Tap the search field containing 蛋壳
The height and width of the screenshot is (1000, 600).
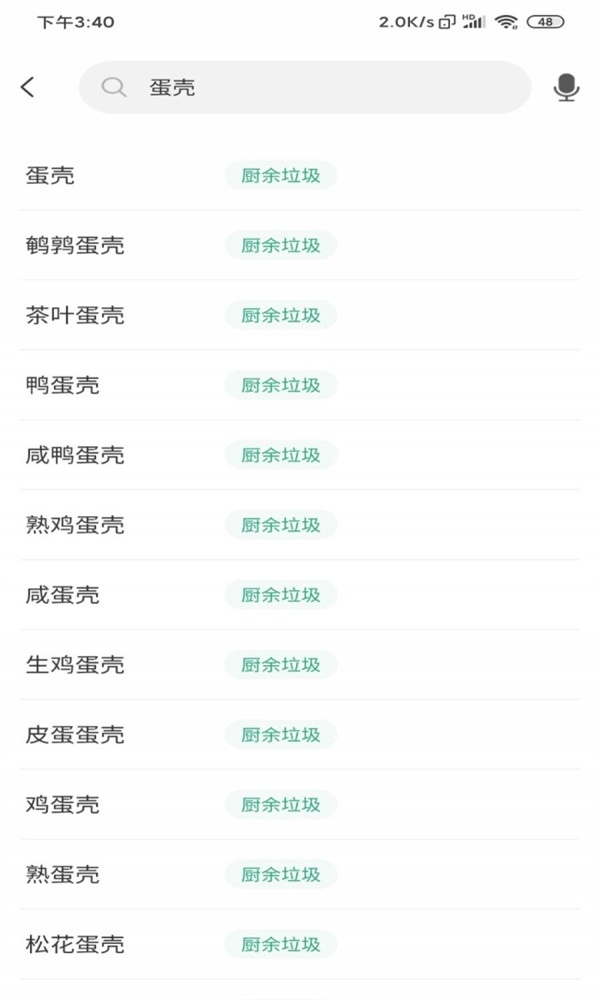point(304,87)
